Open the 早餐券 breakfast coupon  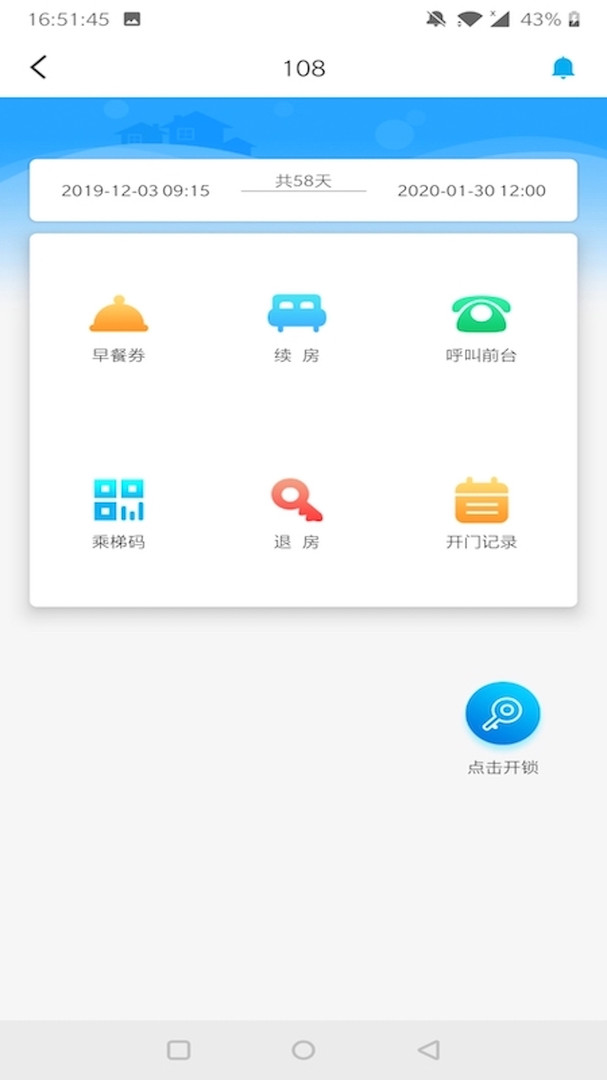click(x=119, y=329)
